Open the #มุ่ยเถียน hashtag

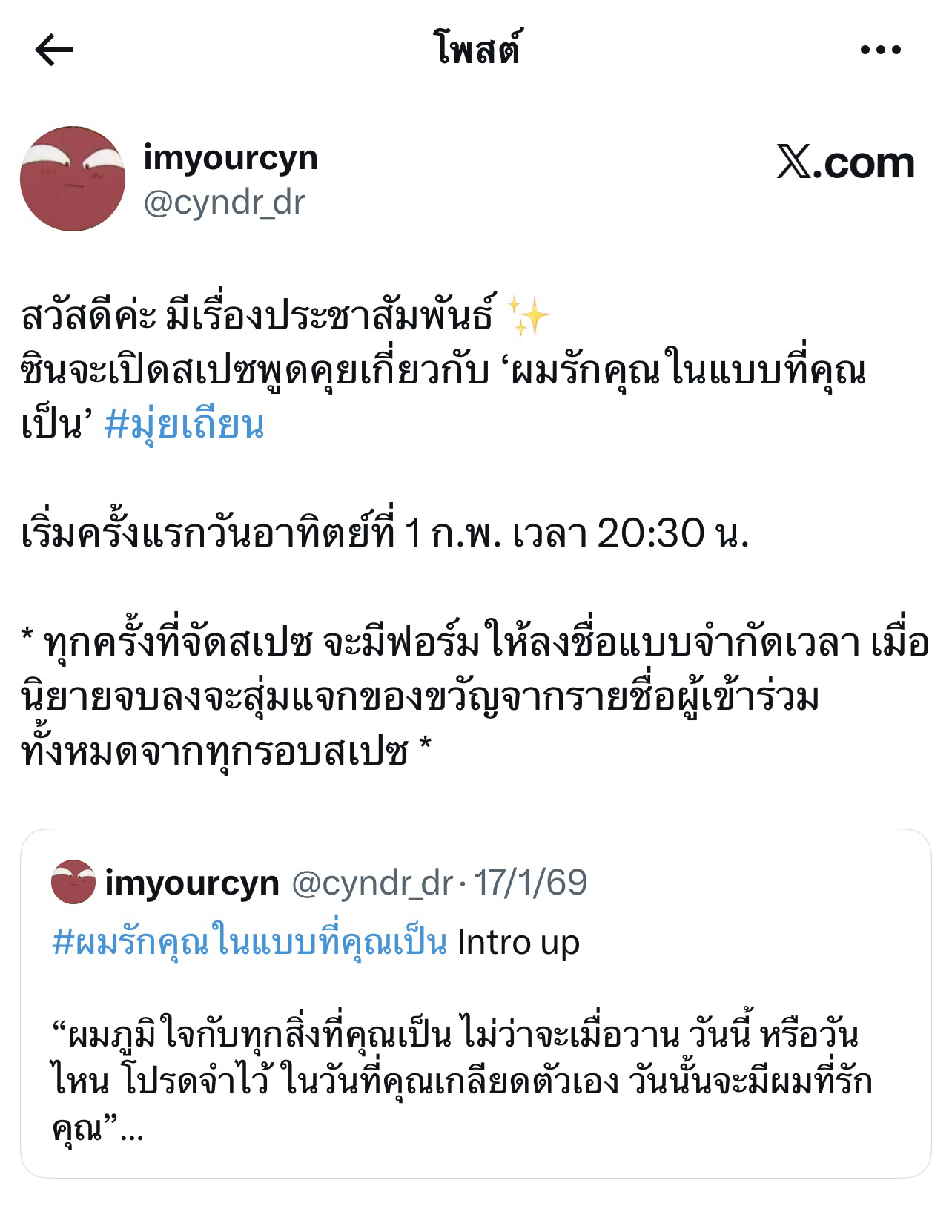tap(185, 425)
